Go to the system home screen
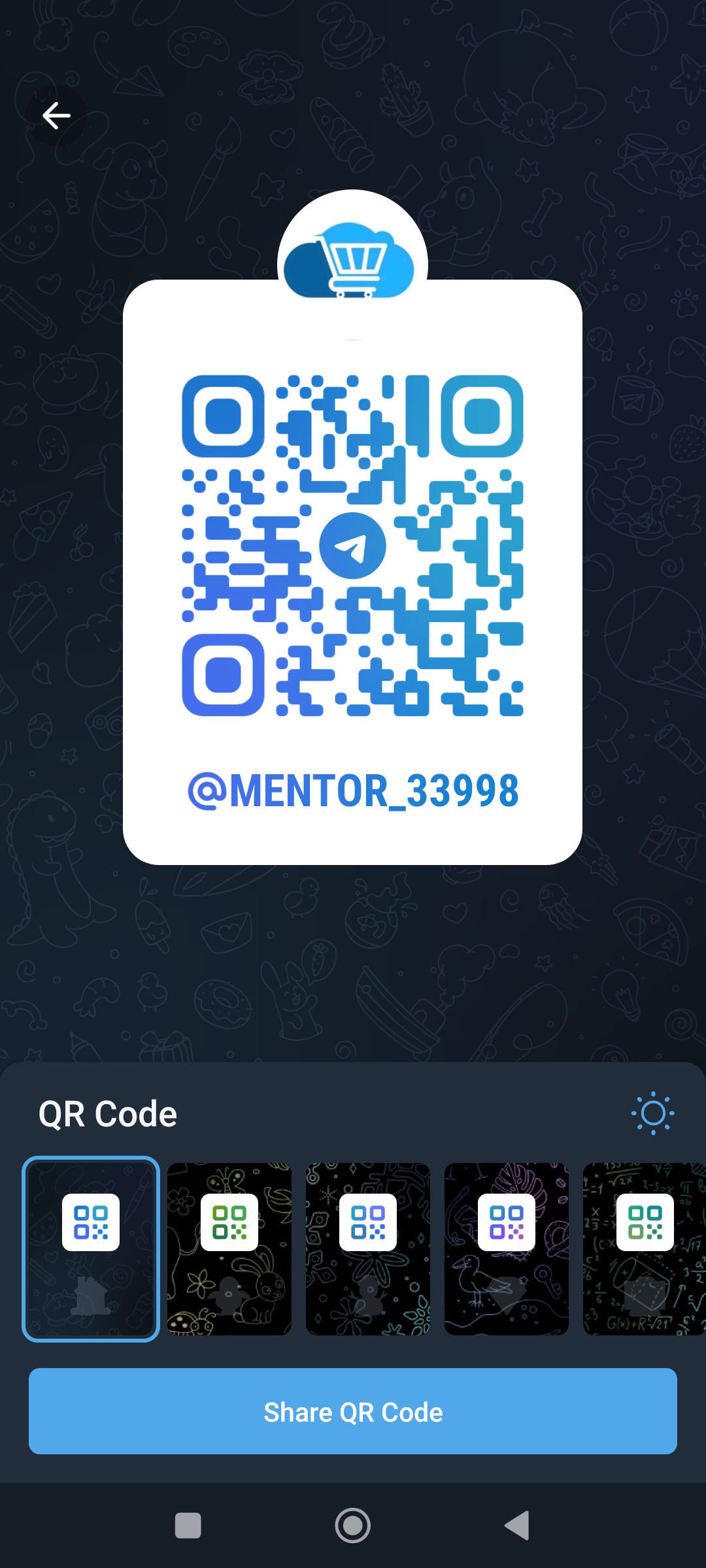This screenshot has height=1568, width=706. pos(353,1526)
